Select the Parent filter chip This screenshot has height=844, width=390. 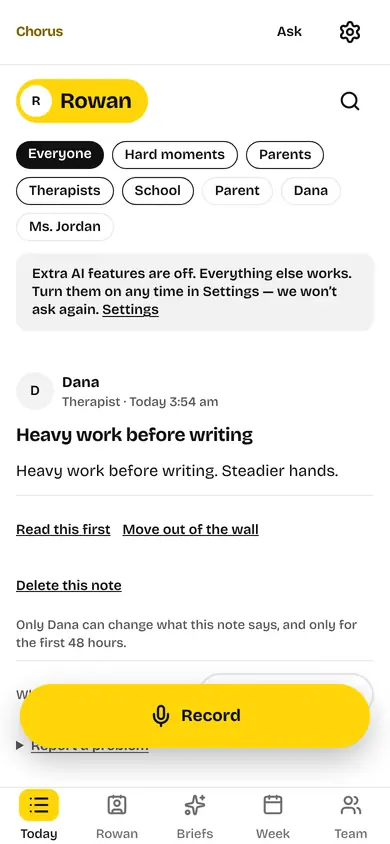237,191
